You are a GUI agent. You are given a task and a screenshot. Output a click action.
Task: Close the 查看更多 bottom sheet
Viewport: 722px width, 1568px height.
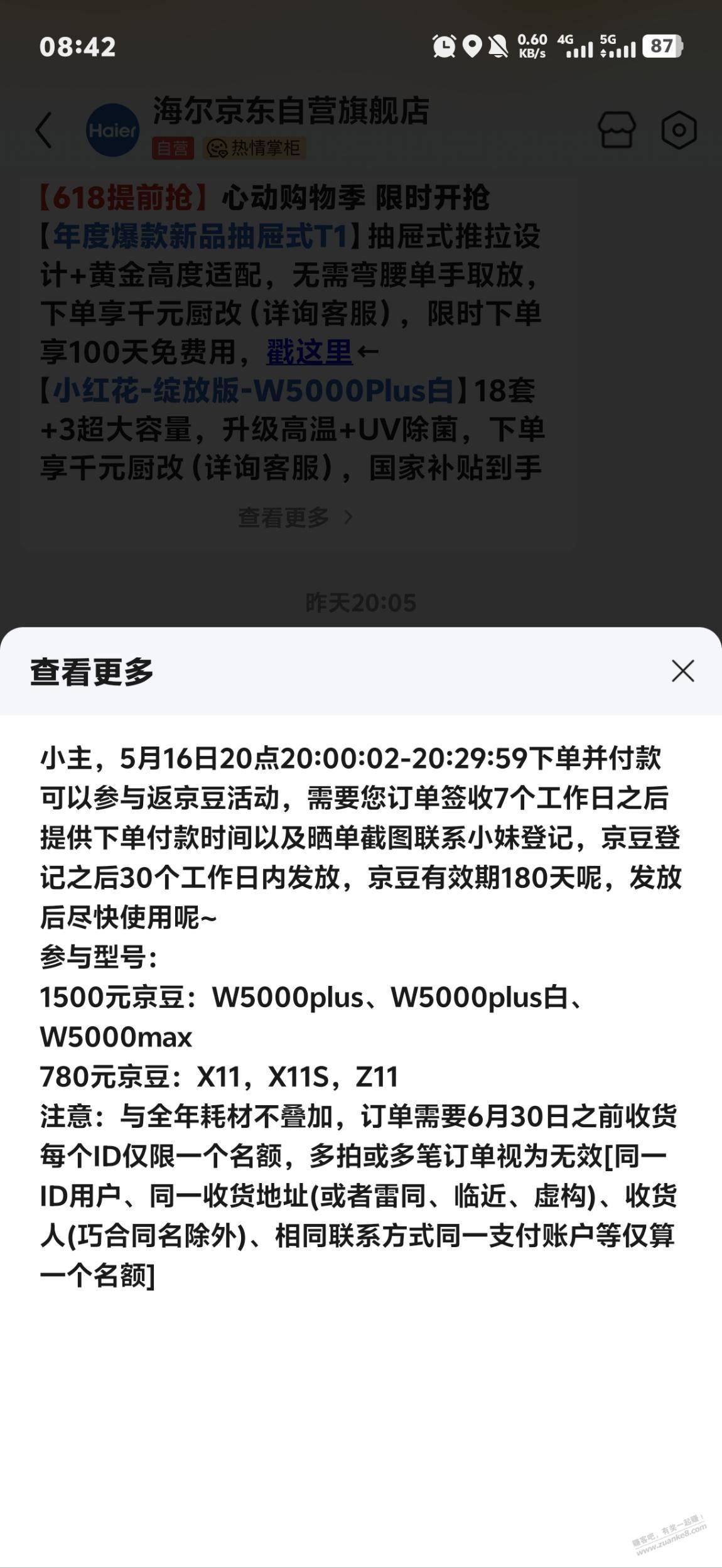682,671
